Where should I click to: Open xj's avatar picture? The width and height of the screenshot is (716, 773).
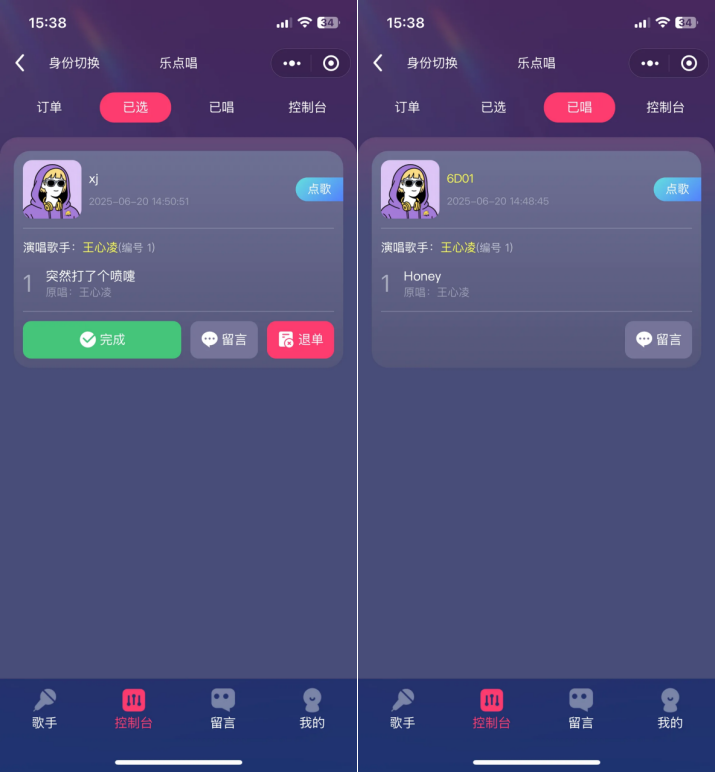(x=52, y=189)
